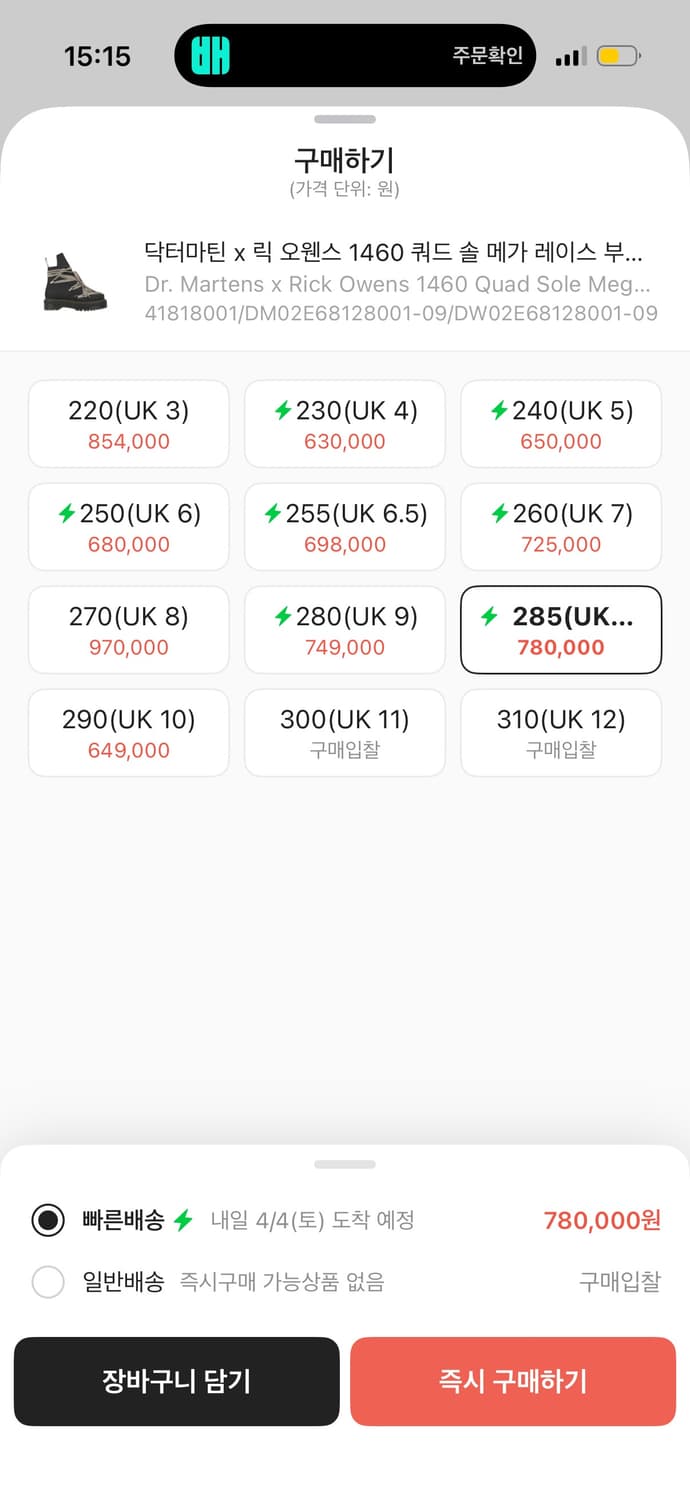This screenshot has height=1500, width=690.
Task: Choose the 255(UK 6.5) size tile
Action: tap(345, 527)
